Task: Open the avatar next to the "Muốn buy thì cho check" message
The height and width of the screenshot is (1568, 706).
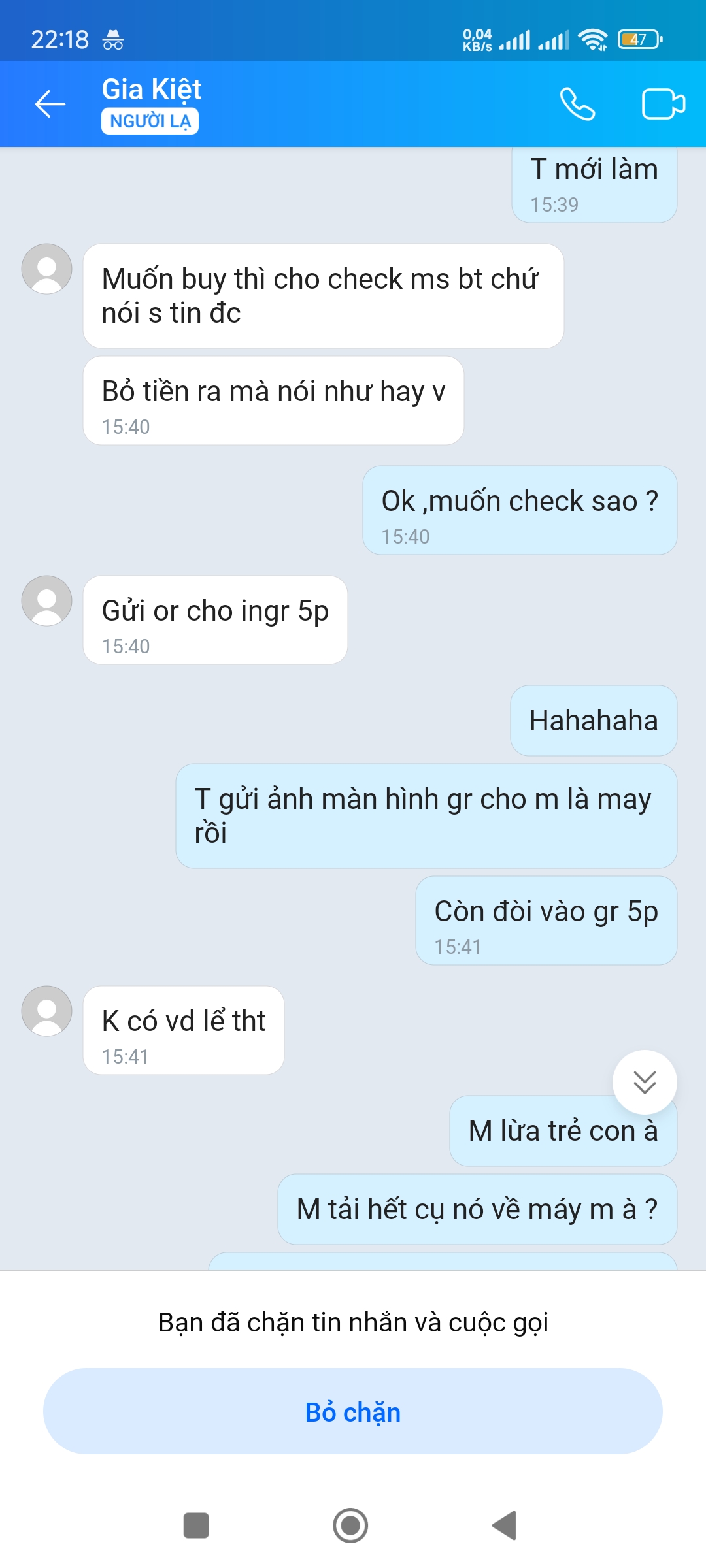Action: (46, 269)
